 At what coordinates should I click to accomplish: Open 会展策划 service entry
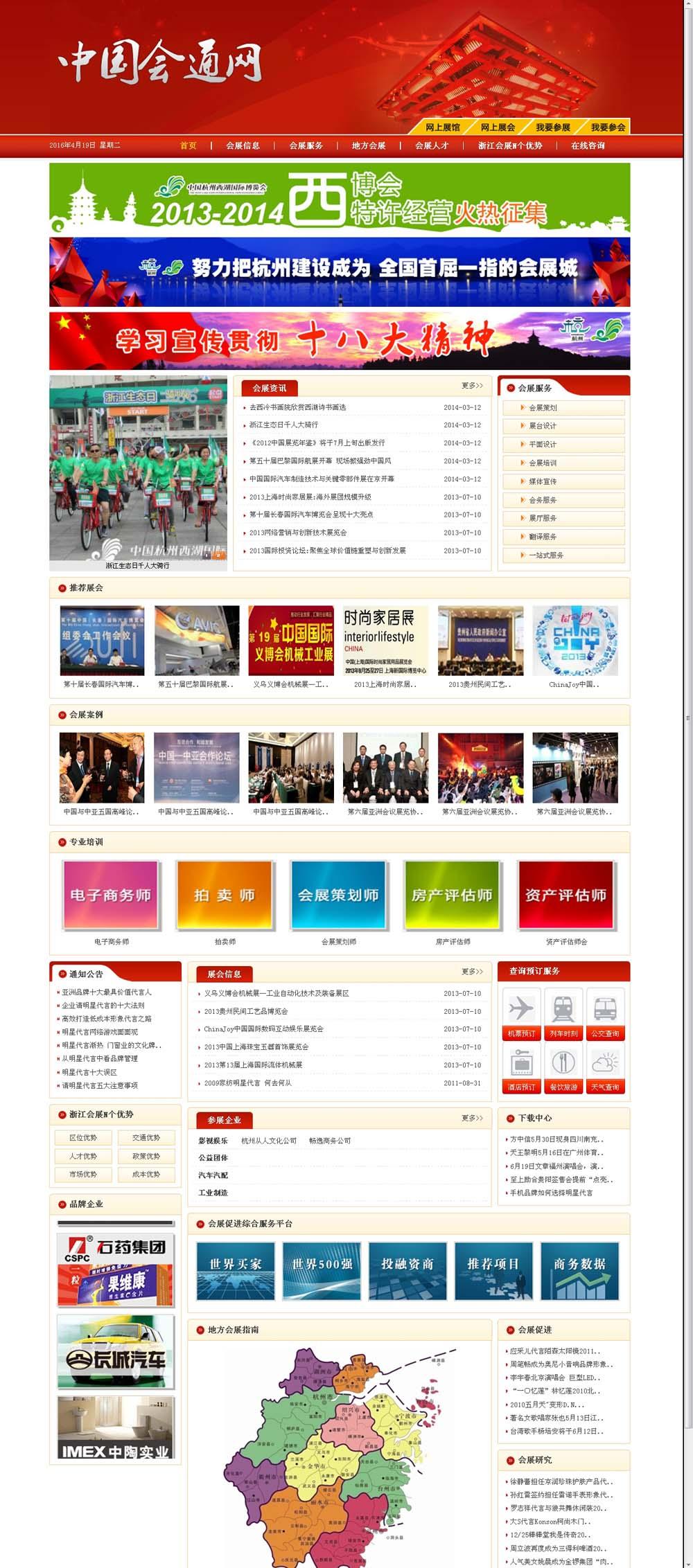coord(543,408)
